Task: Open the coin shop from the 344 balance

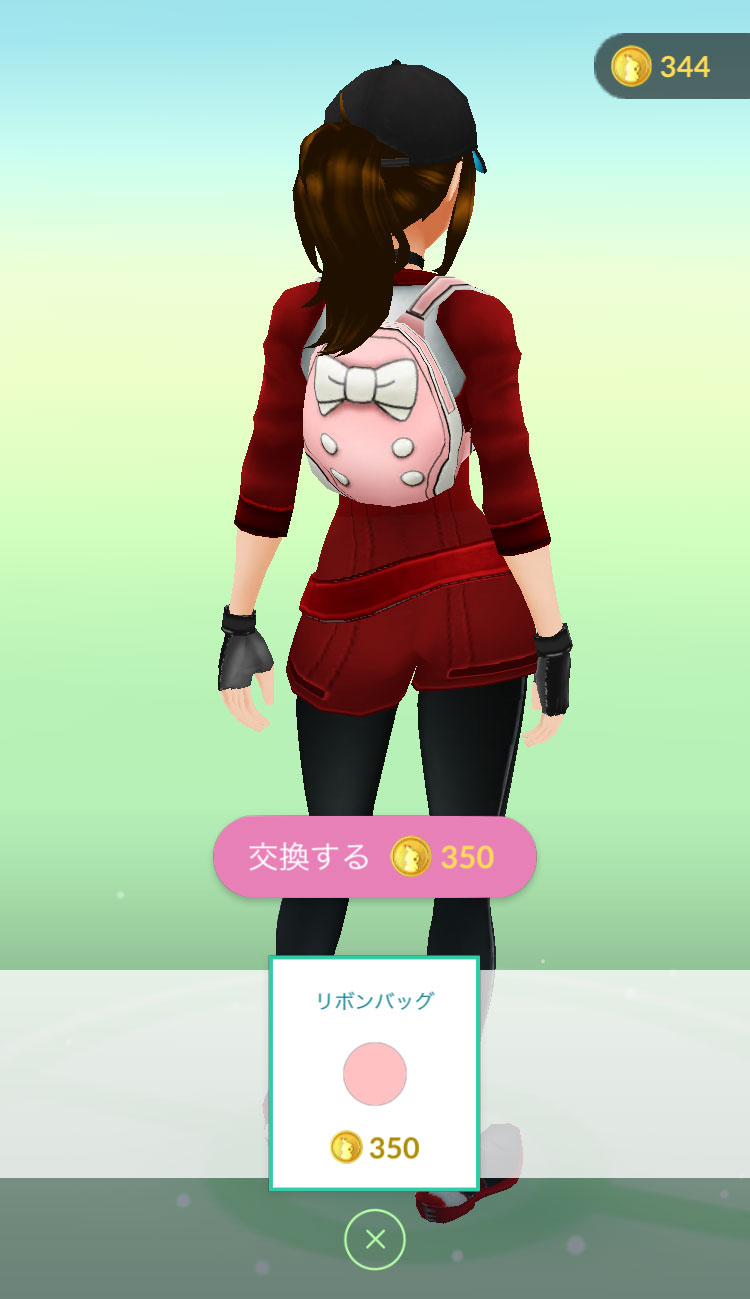Action: [x=672, y=66]
